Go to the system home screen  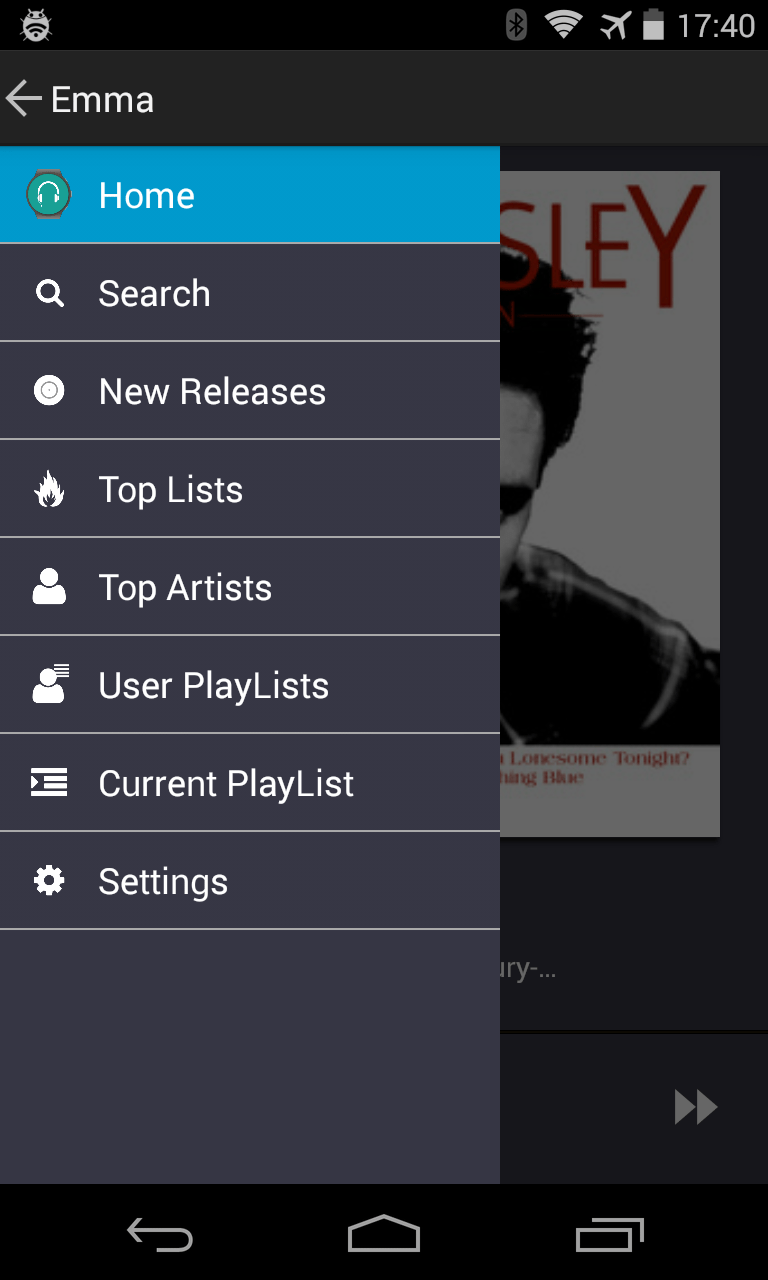tap(384, 1236)
